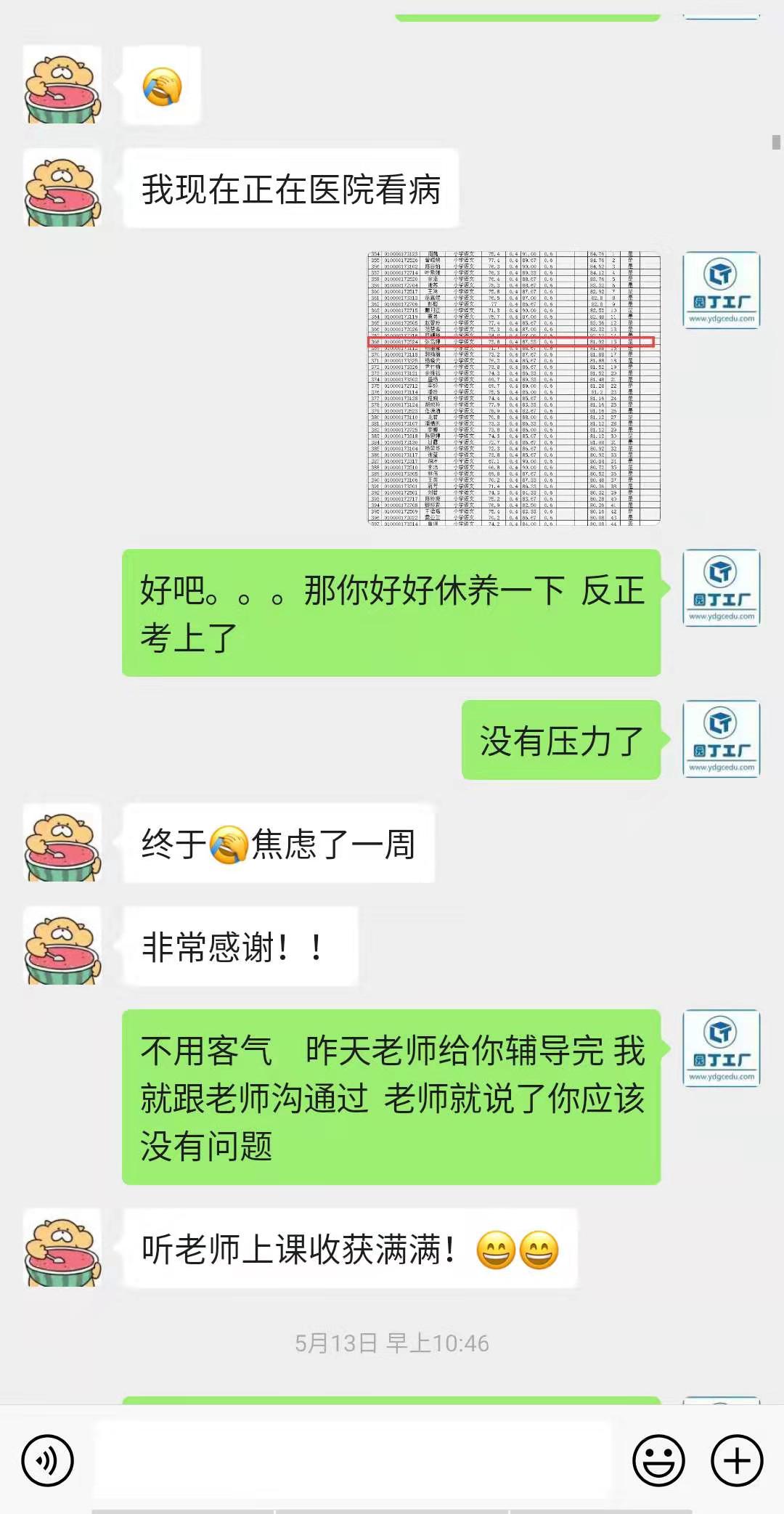Switch to voice message input
The height and width of the screenshot is (1514, 784).
pyautogui.click(x=47, y=1460)
